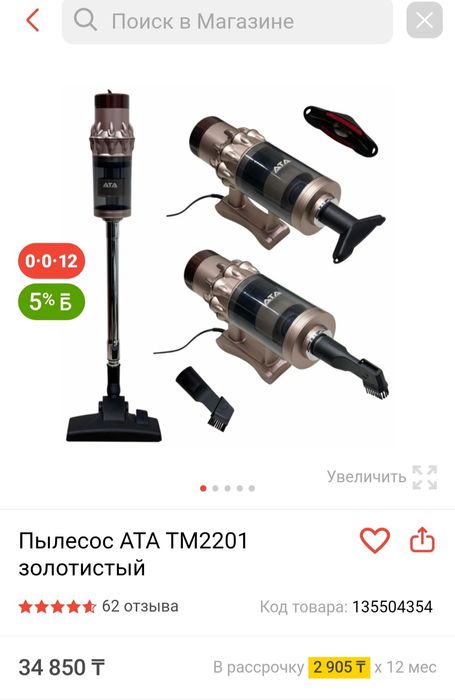Open the 62 отзыва reviews
455x700 pixels.
coord(140,606)
